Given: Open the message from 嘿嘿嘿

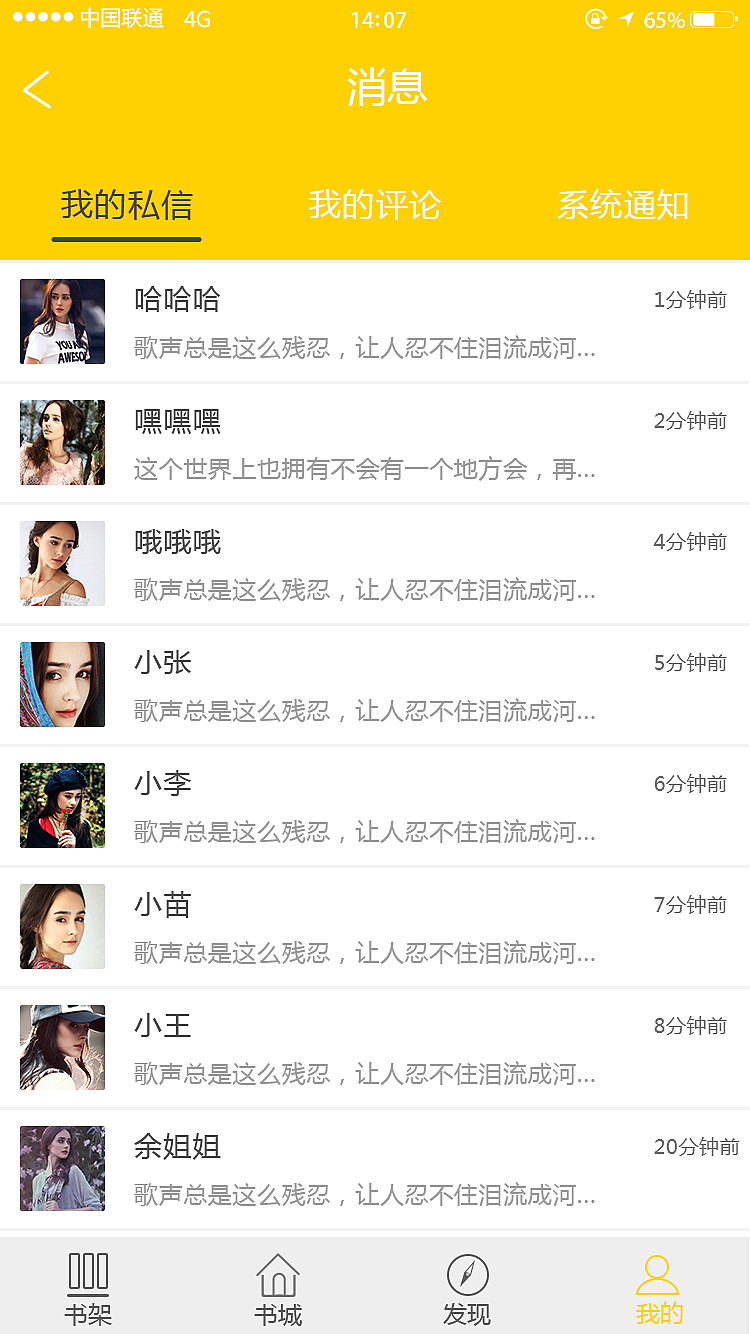Looking at the screenshot, I should point(375,442).
